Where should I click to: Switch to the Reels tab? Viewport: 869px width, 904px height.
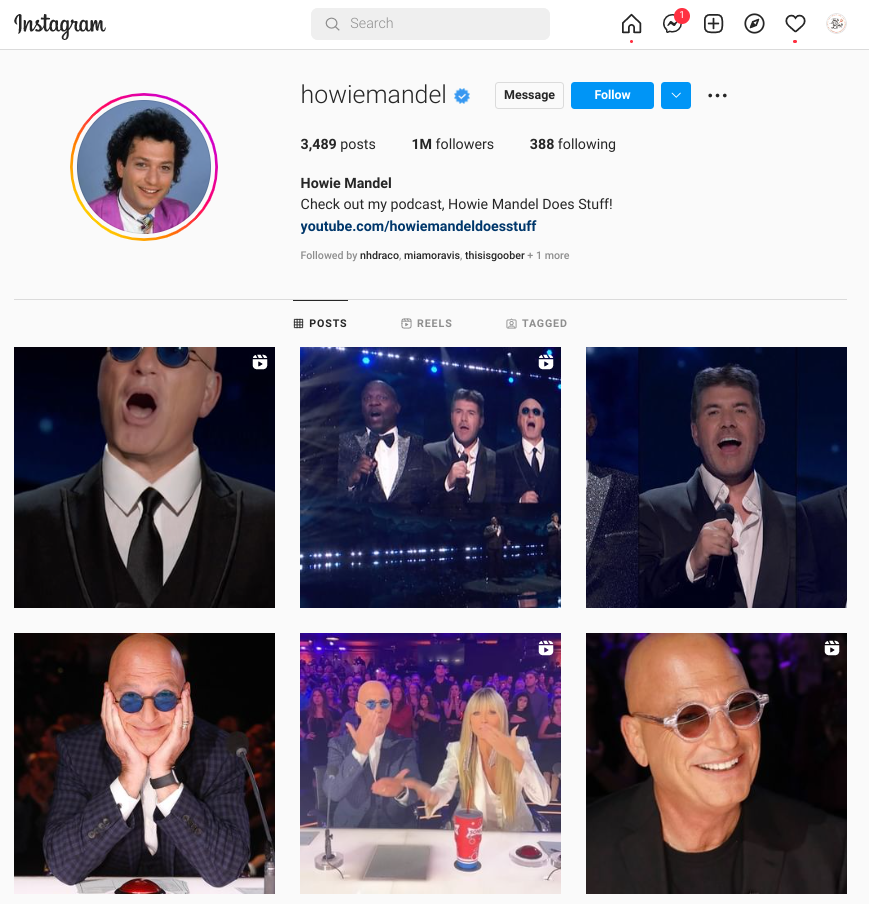pyautogui.click(x=426, y=324)
